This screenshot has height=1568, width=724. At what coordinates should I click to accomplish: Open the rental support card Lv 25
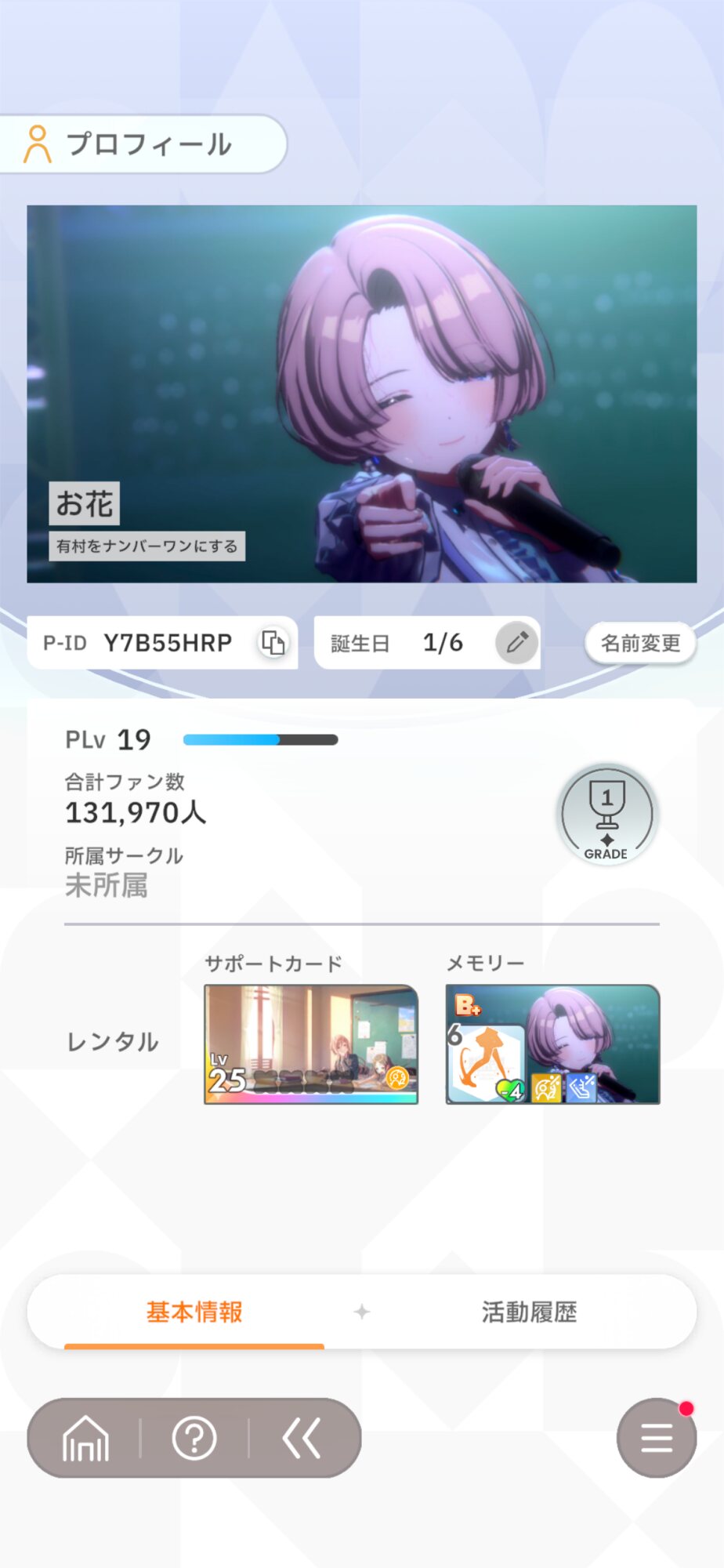311,1044
